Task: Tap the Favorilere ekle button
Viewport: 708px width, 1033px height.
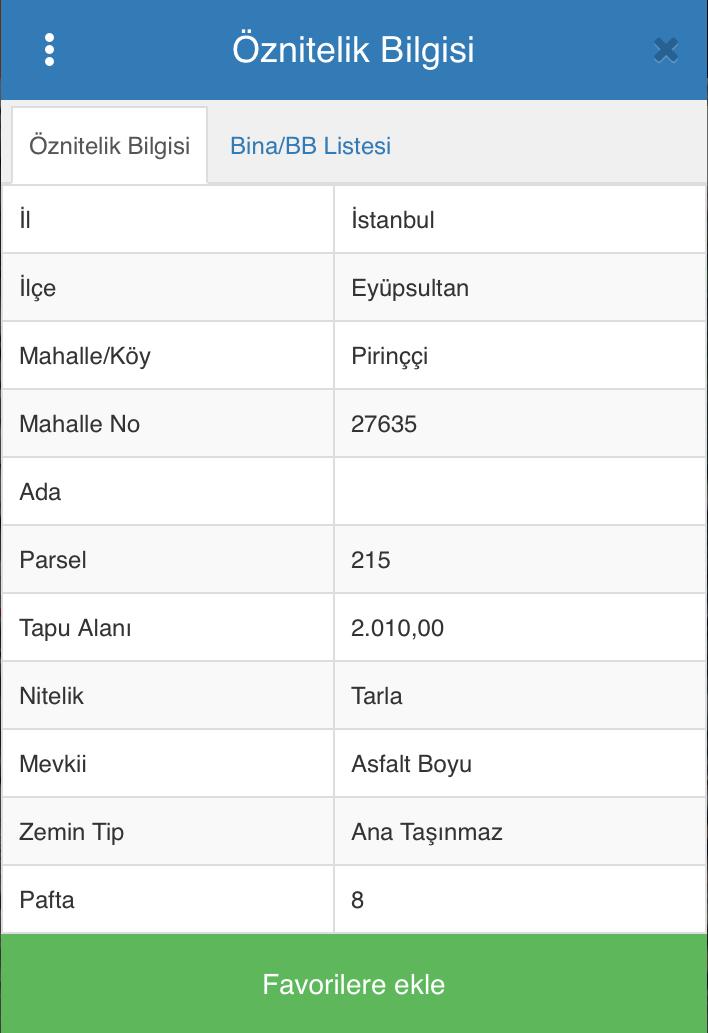Action: [354, 984]
